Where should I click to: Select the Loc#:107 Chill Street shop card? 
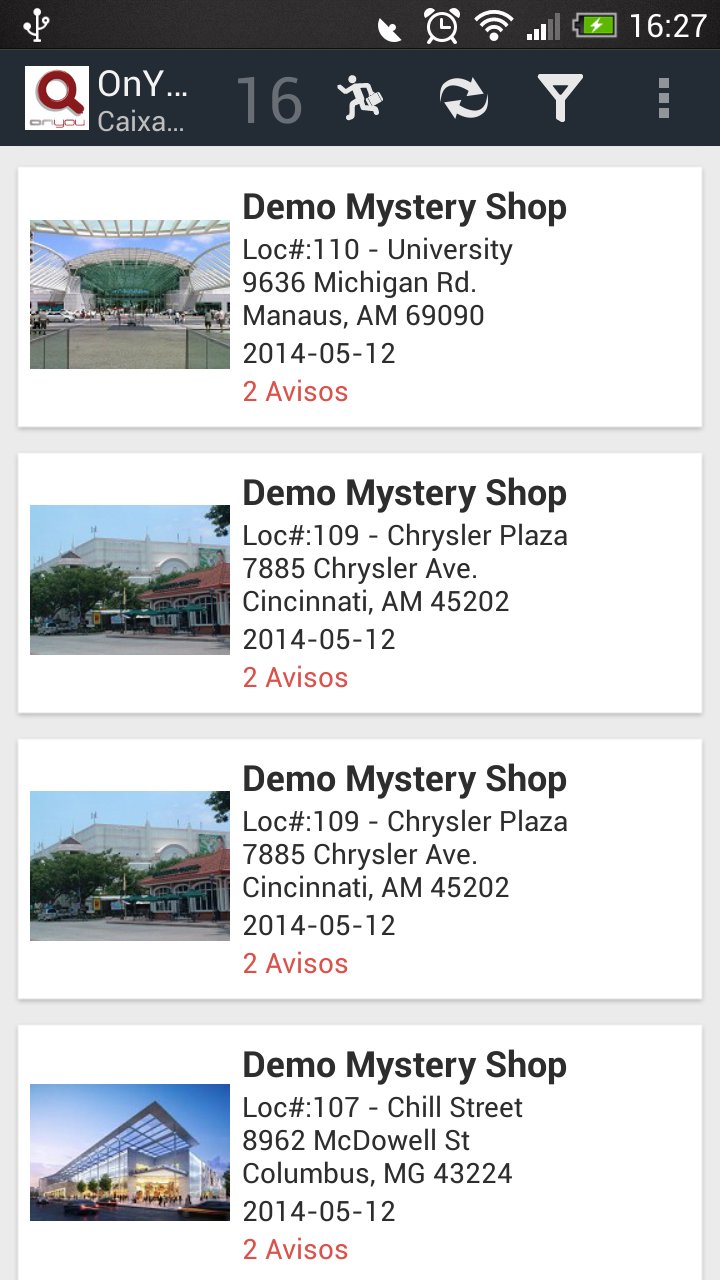point(360,1155)
